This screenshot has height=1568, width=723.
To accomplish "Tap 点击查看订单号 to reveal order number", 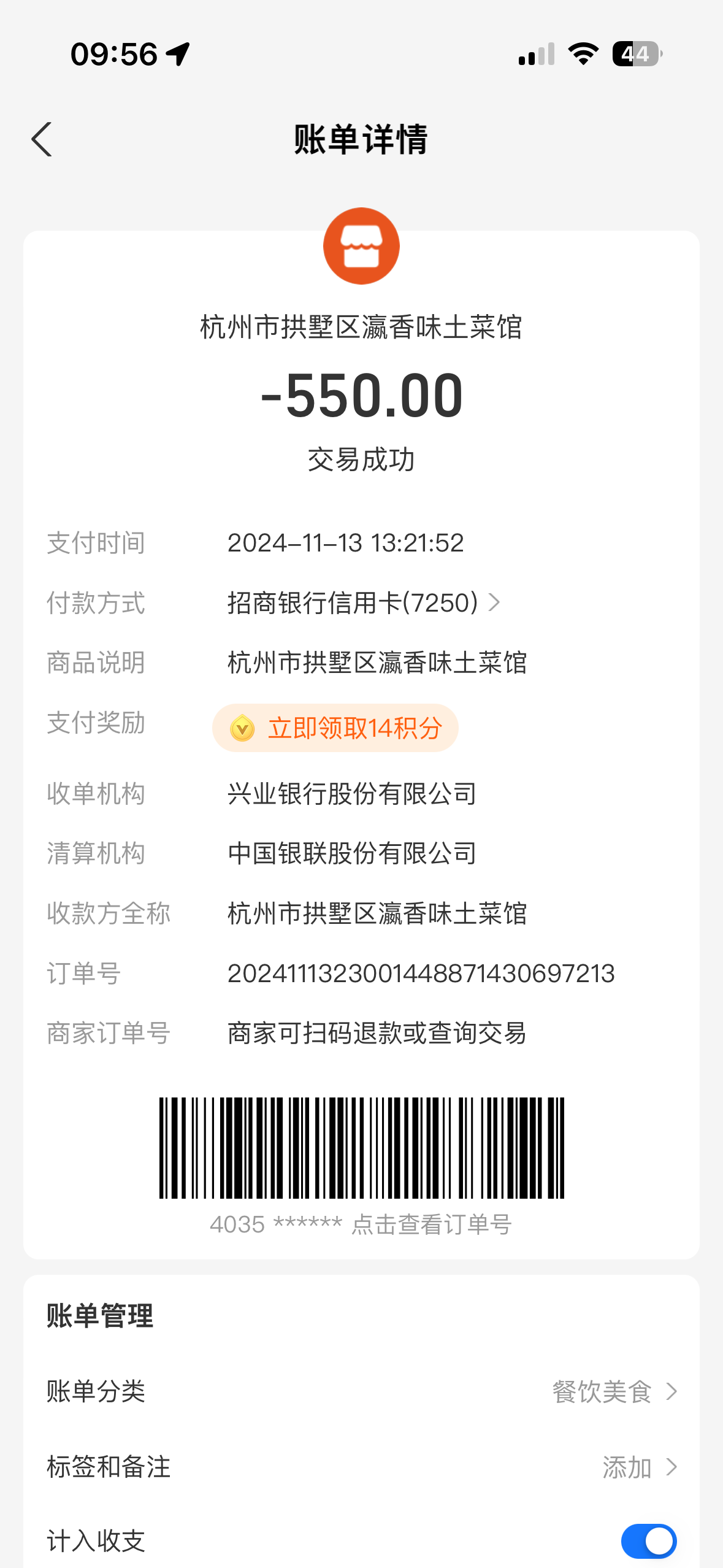I will point(431,1224).
